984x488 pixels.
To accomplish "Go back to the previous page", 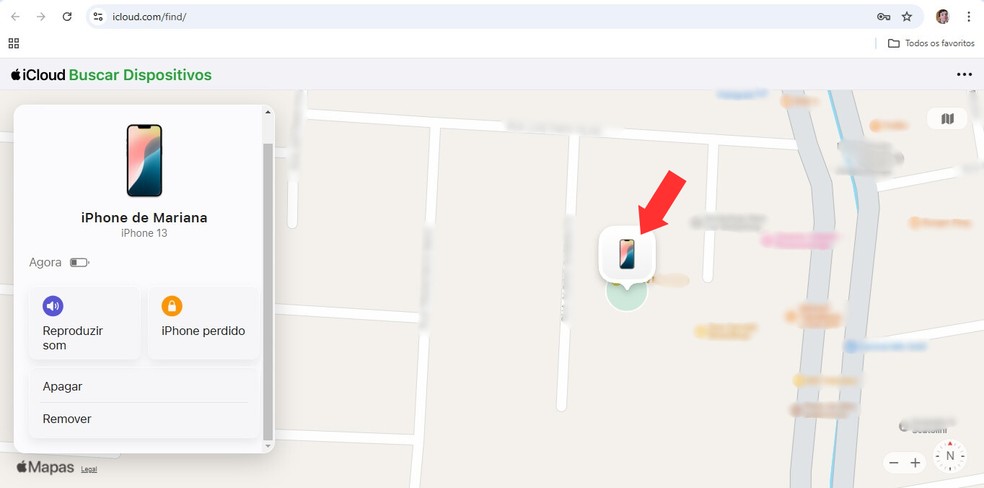I will point(15,17).
